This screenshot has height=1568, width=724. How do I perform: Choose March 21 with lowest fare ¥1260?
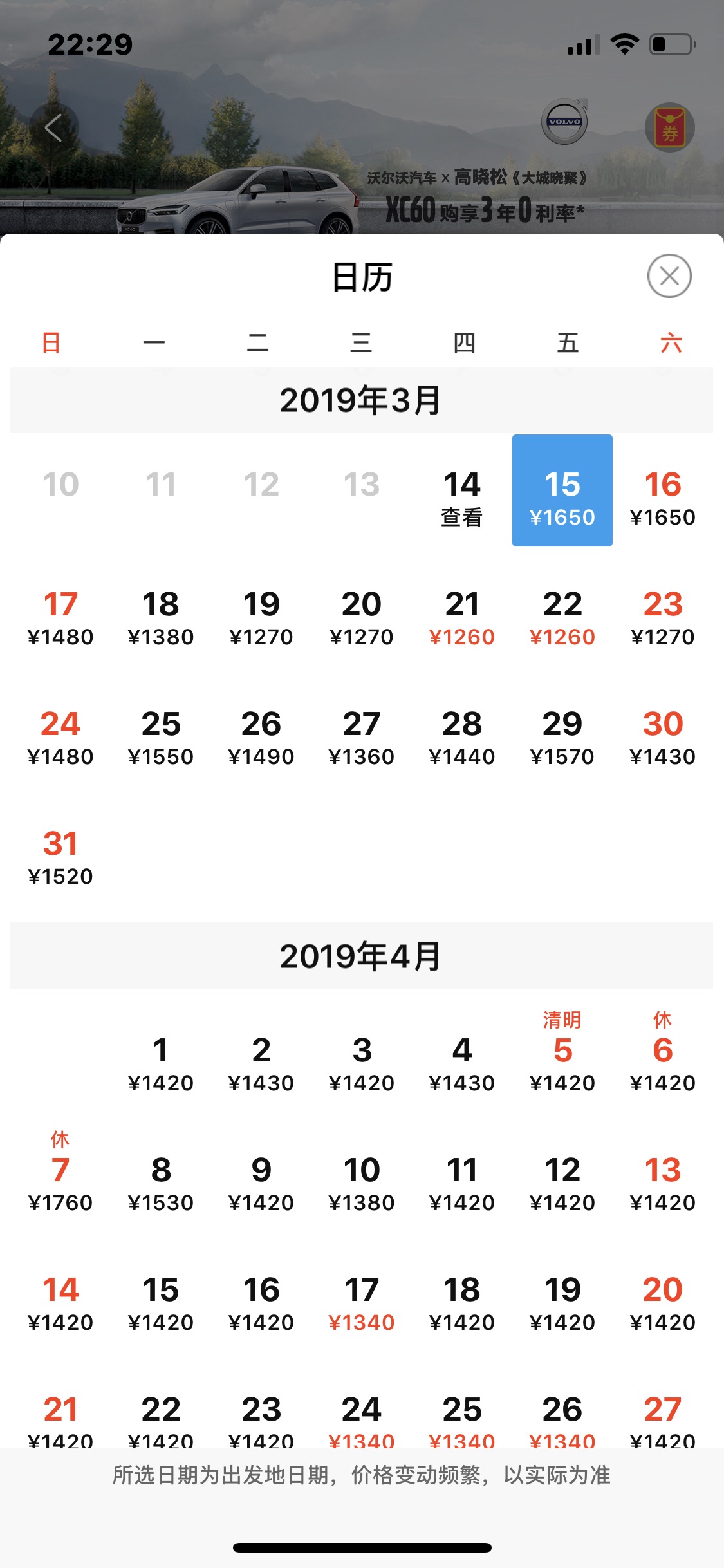tap(462, 618)
